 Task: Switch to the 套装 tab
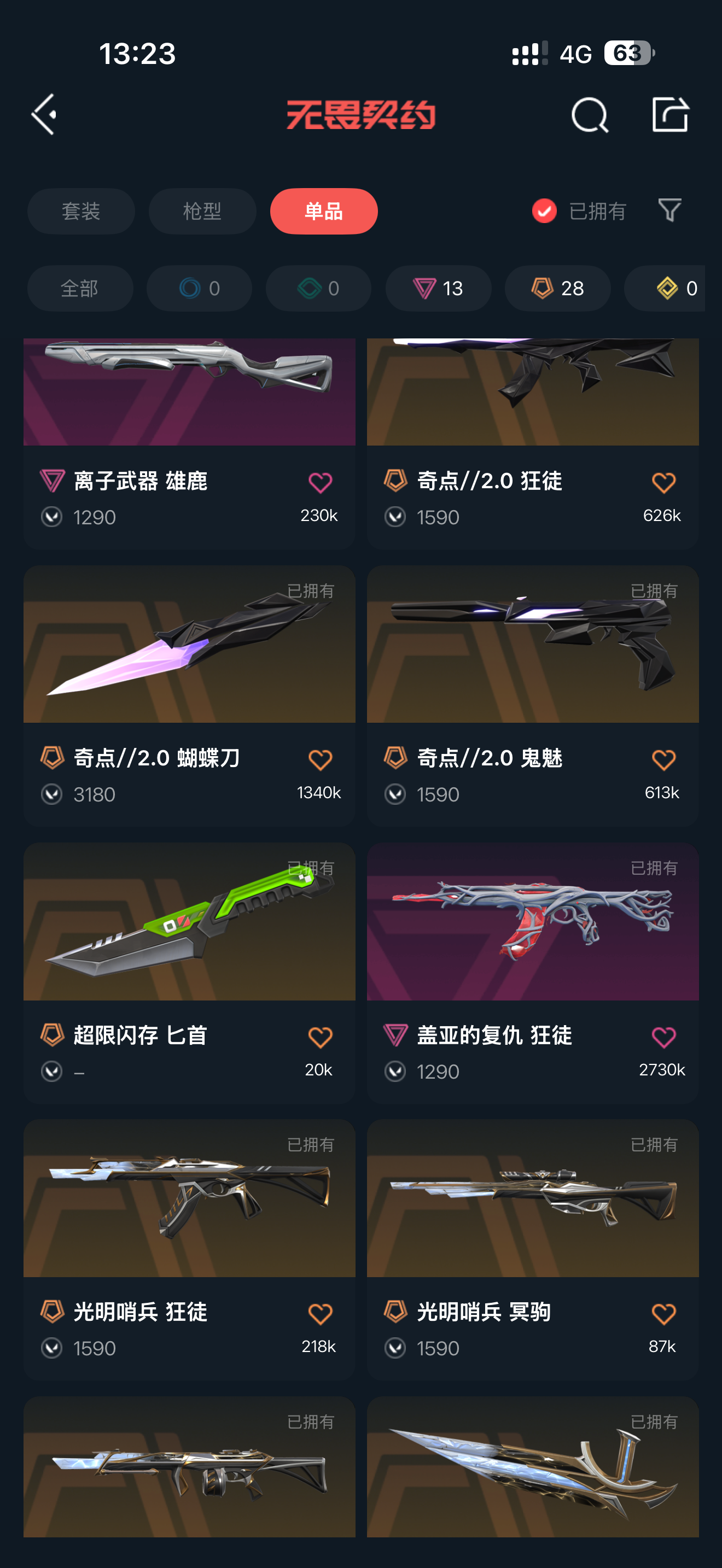tap(81, 211)
